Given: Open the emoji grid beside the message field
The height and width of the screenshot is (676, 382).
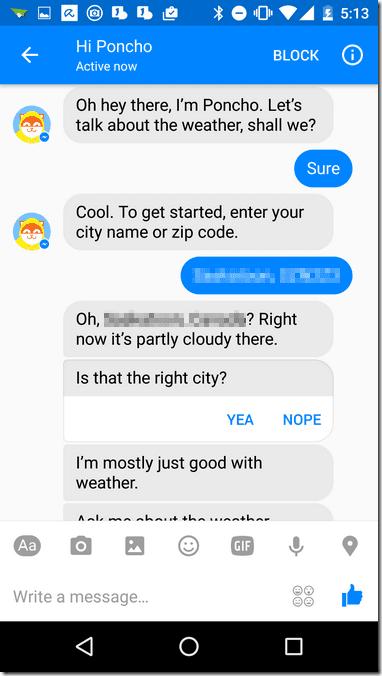Looking at the screenshot, I should coord(303,596).
